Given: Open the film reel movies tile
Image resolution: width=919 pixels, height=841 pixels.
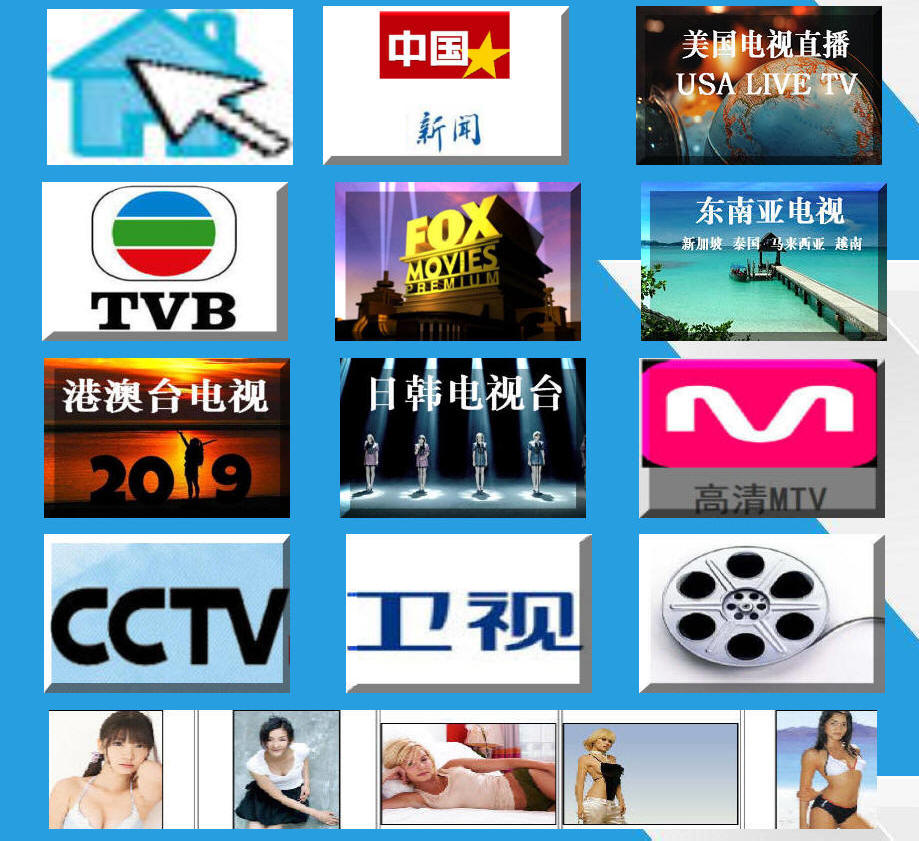Looking at the screenshot, I should click(761, 613).
